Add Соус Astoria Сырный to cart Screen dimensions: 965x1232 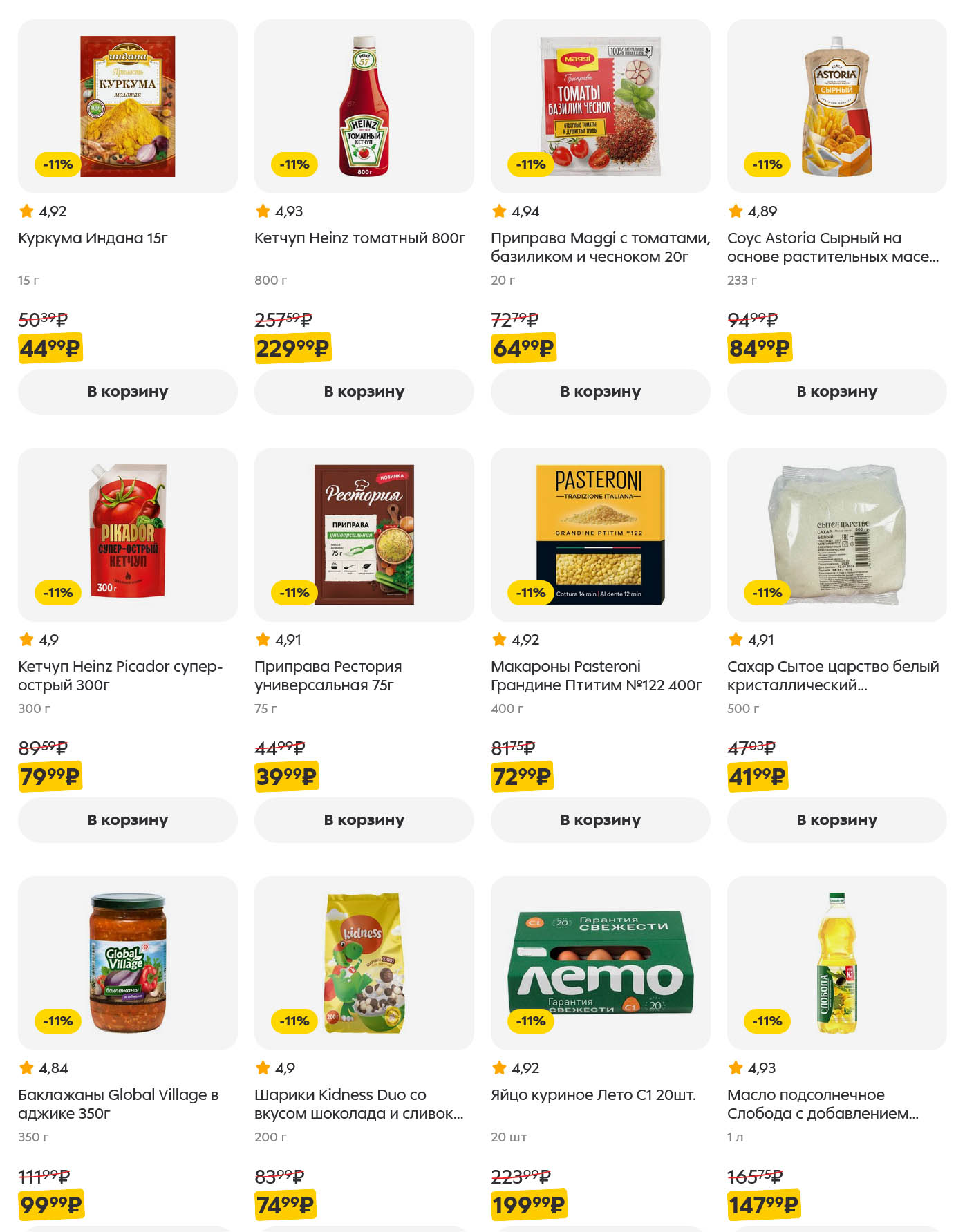836,392
